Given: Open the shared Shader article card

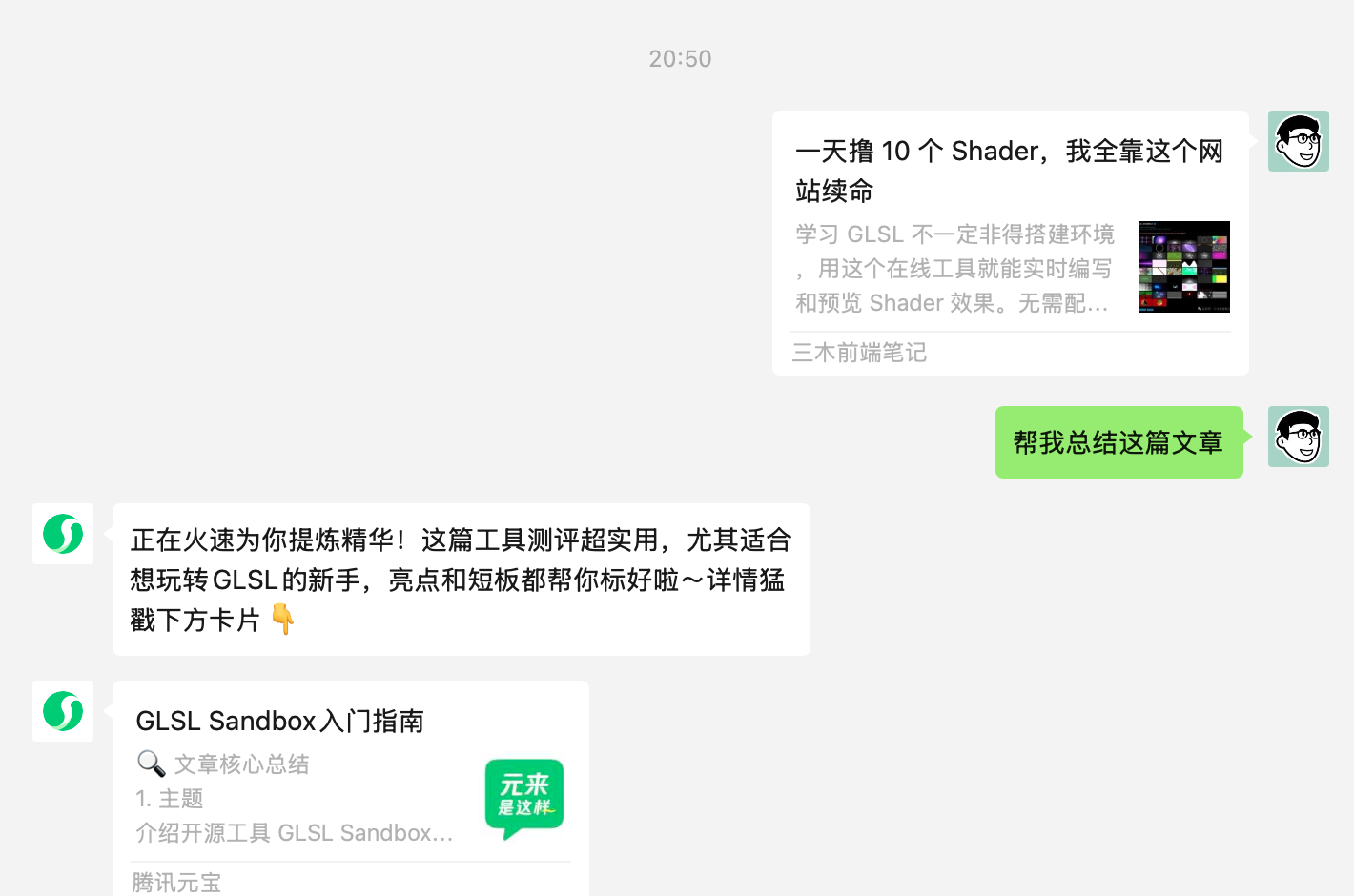Looking at the screenshot, I should tap(1010, 243).
